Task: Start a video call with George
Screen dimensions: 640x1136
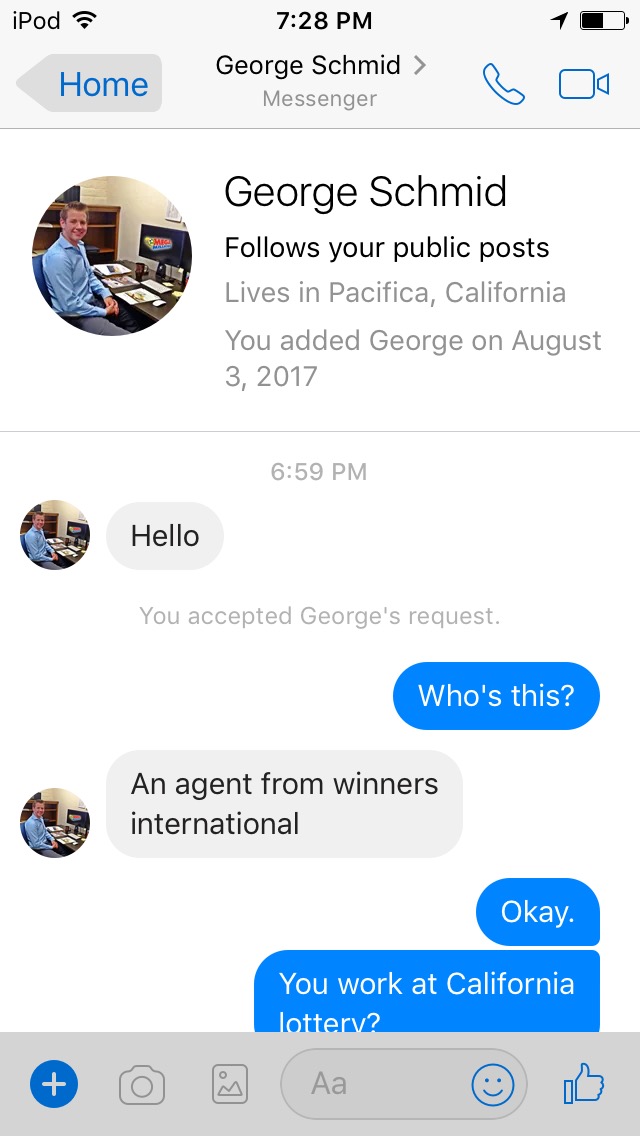Action: (x=584, y=84)
